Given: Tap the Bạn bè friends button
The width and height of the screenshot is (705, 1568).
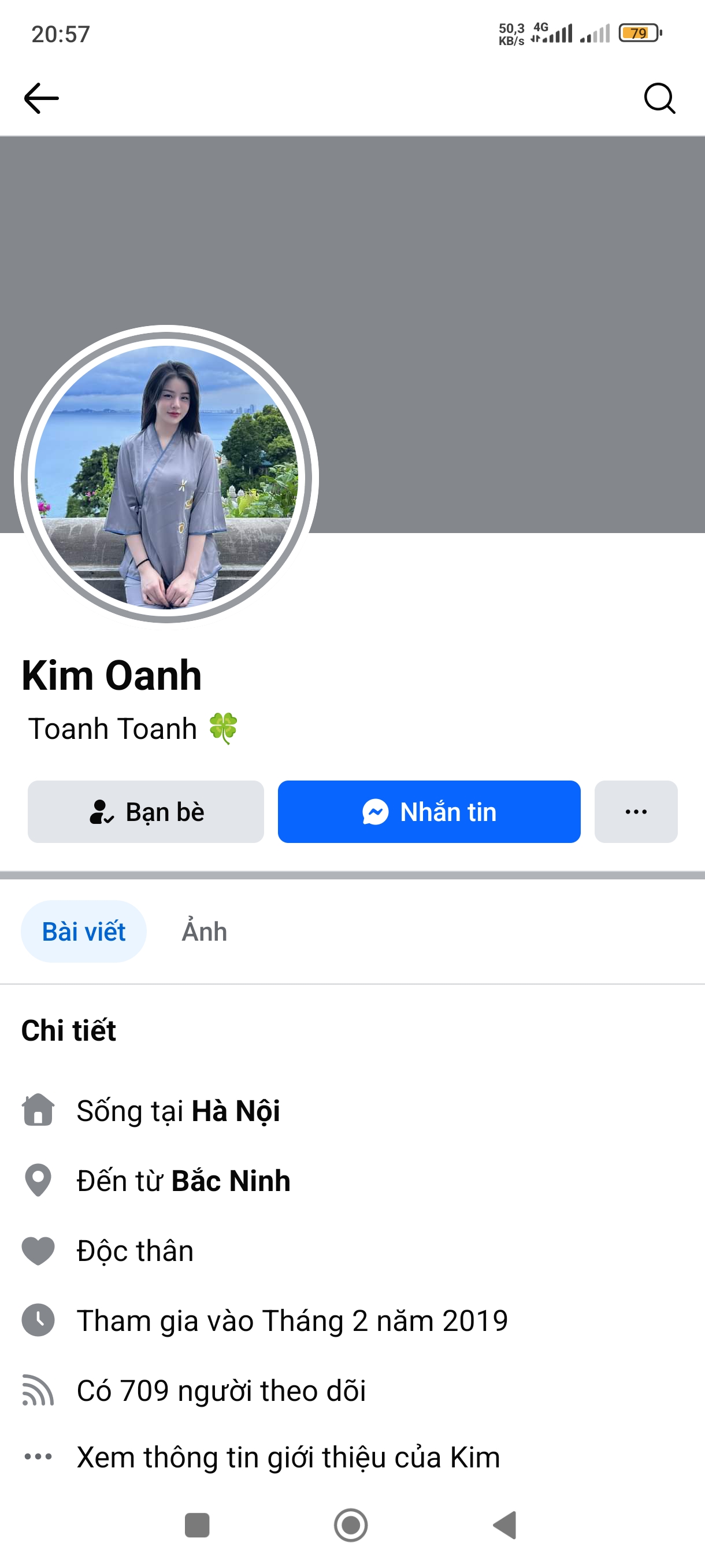Looking at the screenshot, I should [x=146, y=811].
